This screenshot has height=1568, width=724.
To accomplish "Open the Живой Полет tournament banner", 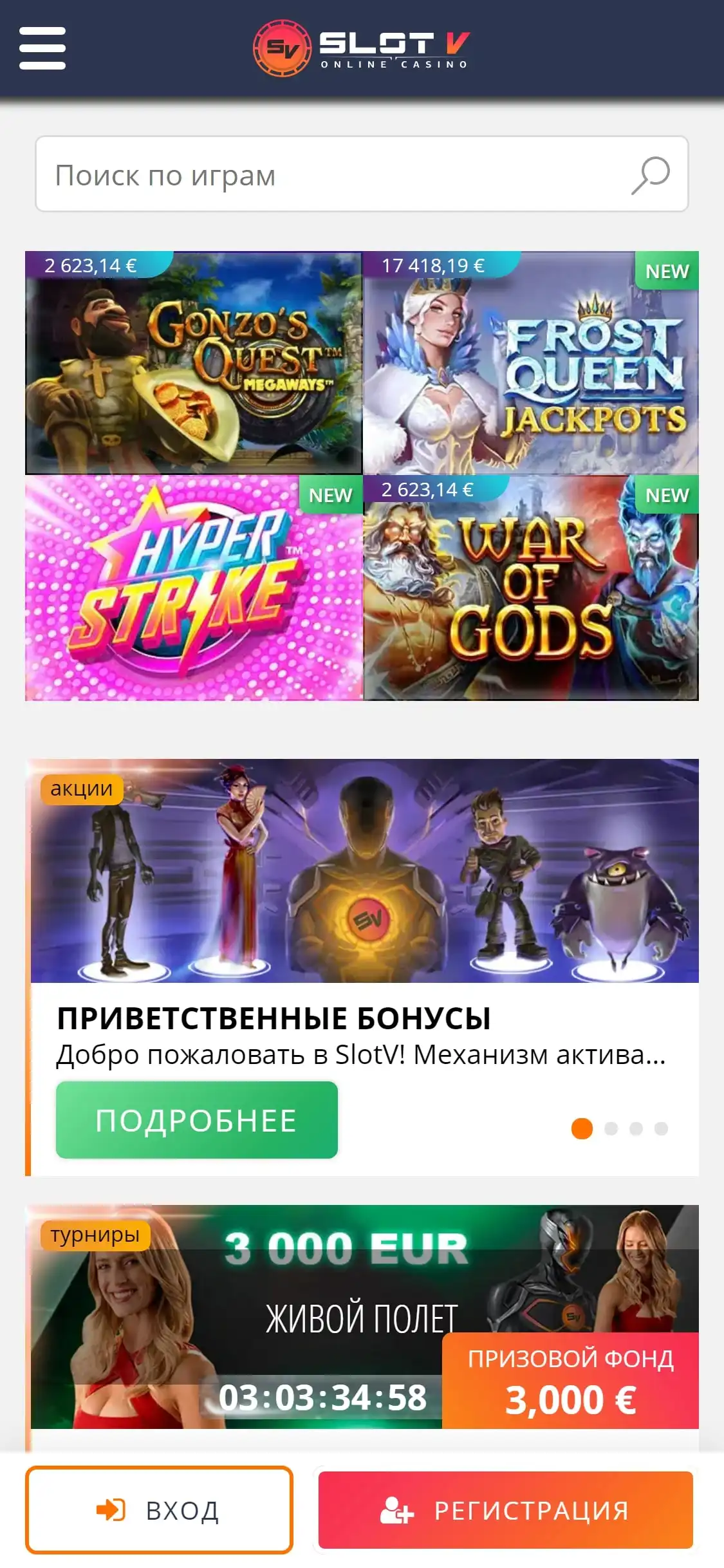I will (364, 1316).
